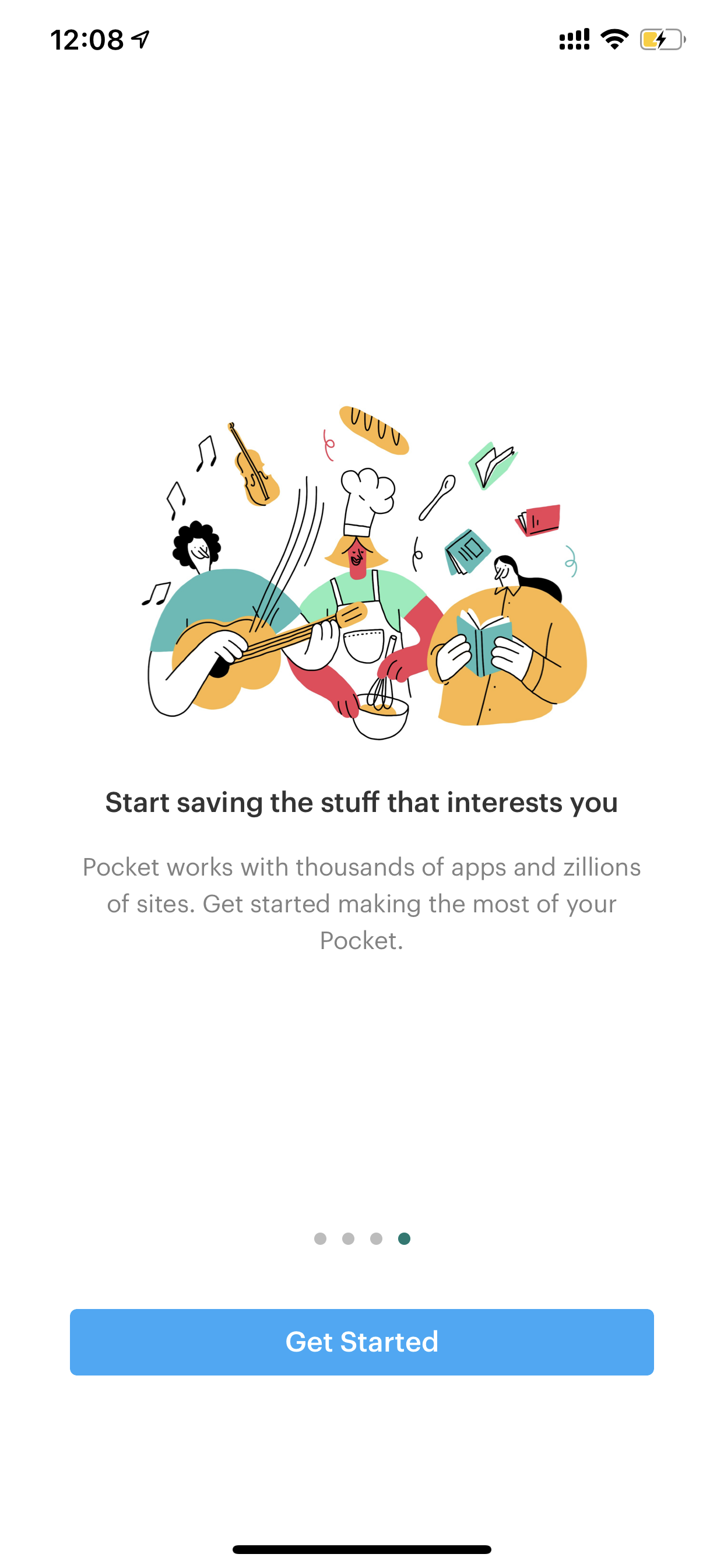The width and height of the screenshot is (724, 1568).
Task: Tap the Get Started button
Action: tap(362, 1342)
